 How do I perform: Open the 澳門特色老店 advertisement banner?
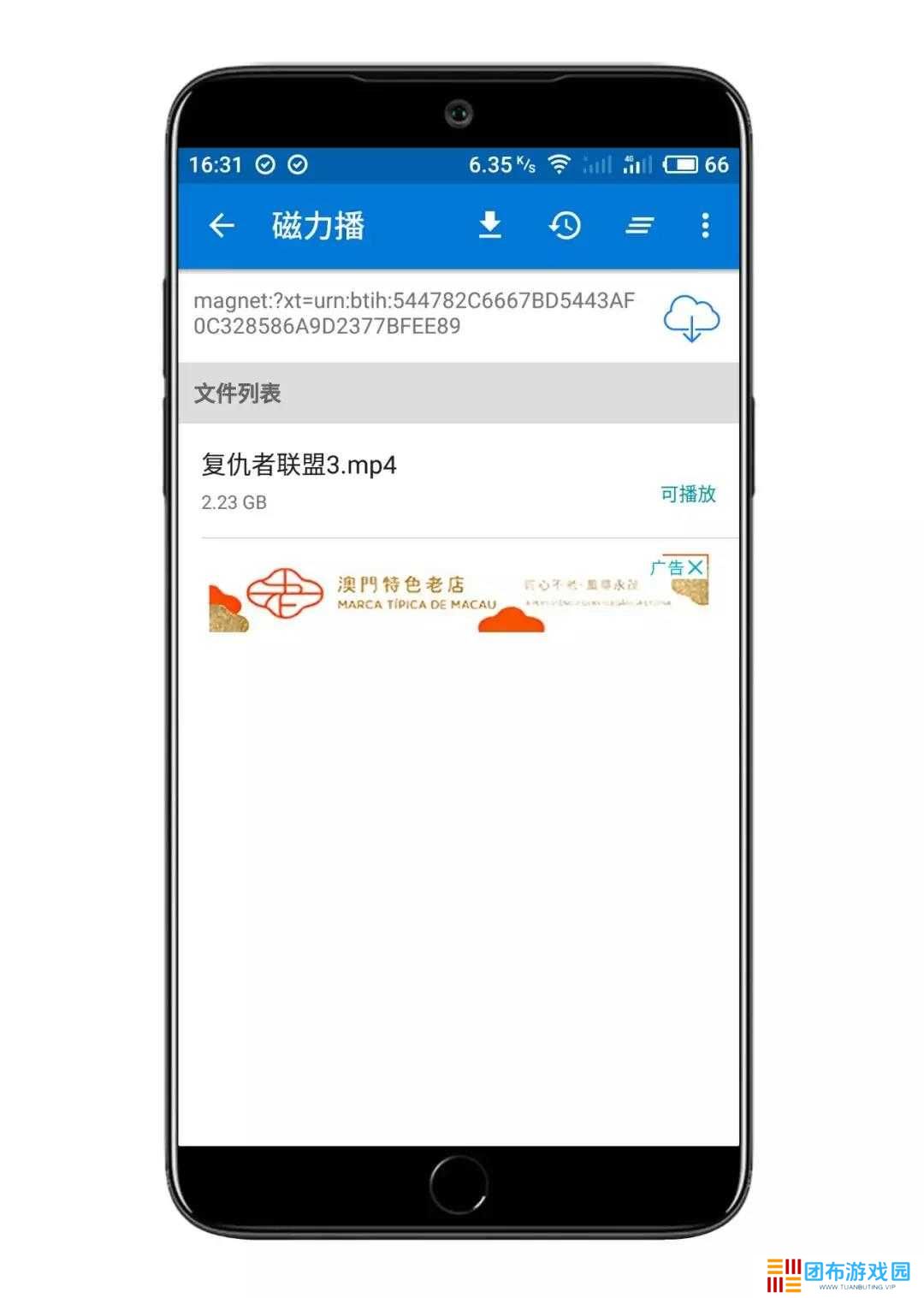point(428,595)
